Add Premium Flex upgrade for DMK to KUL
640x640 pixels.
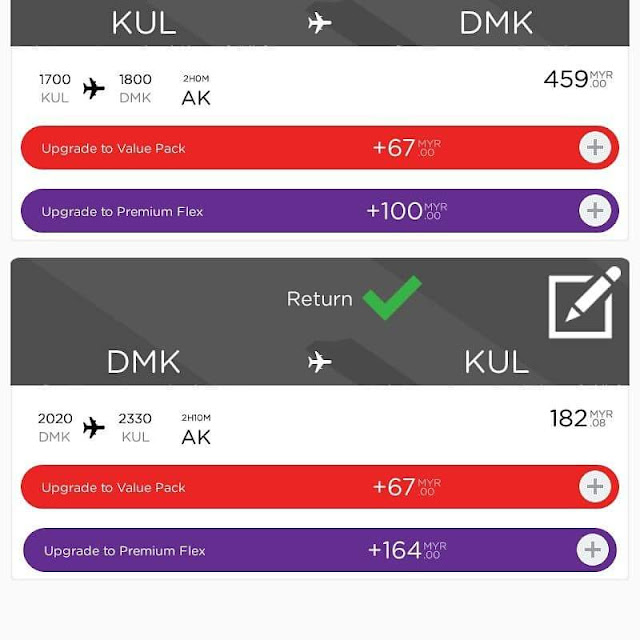(x=593, y=550)
